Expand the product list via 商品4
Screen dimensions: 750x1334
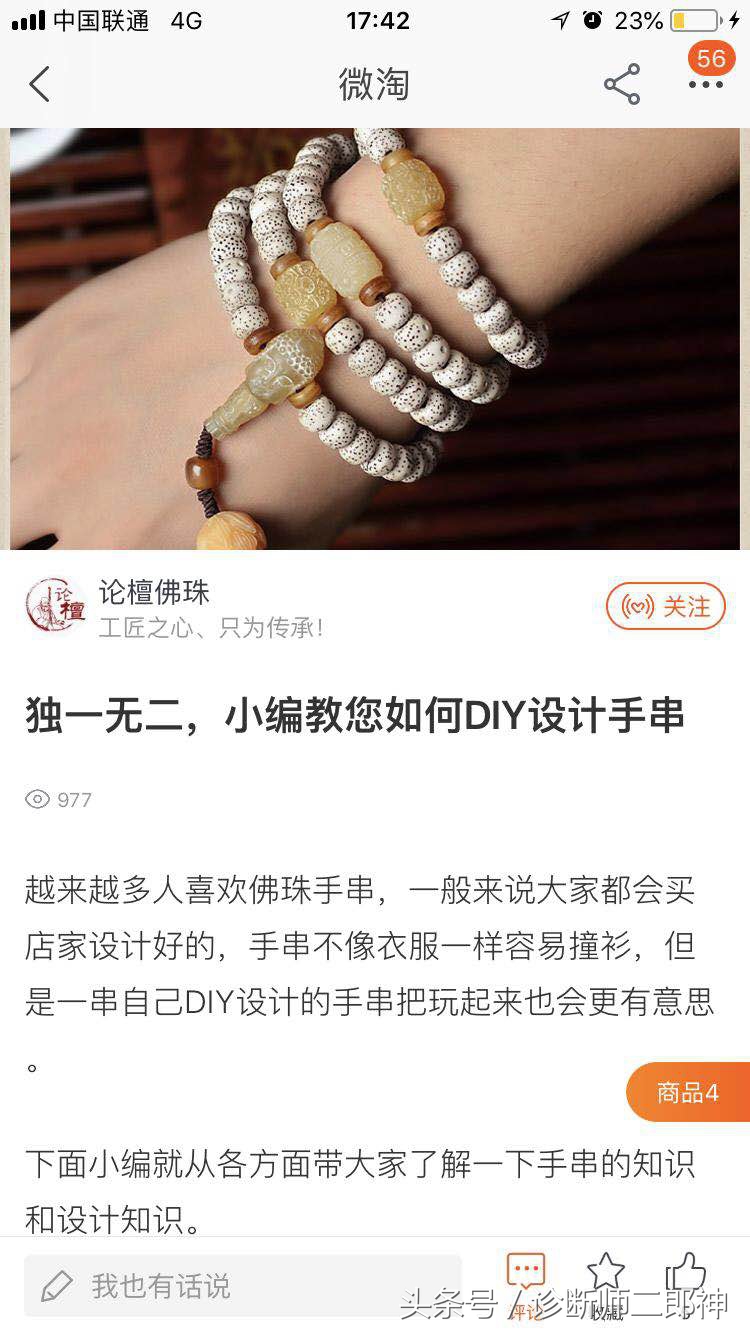click(x=687, y=1092)
